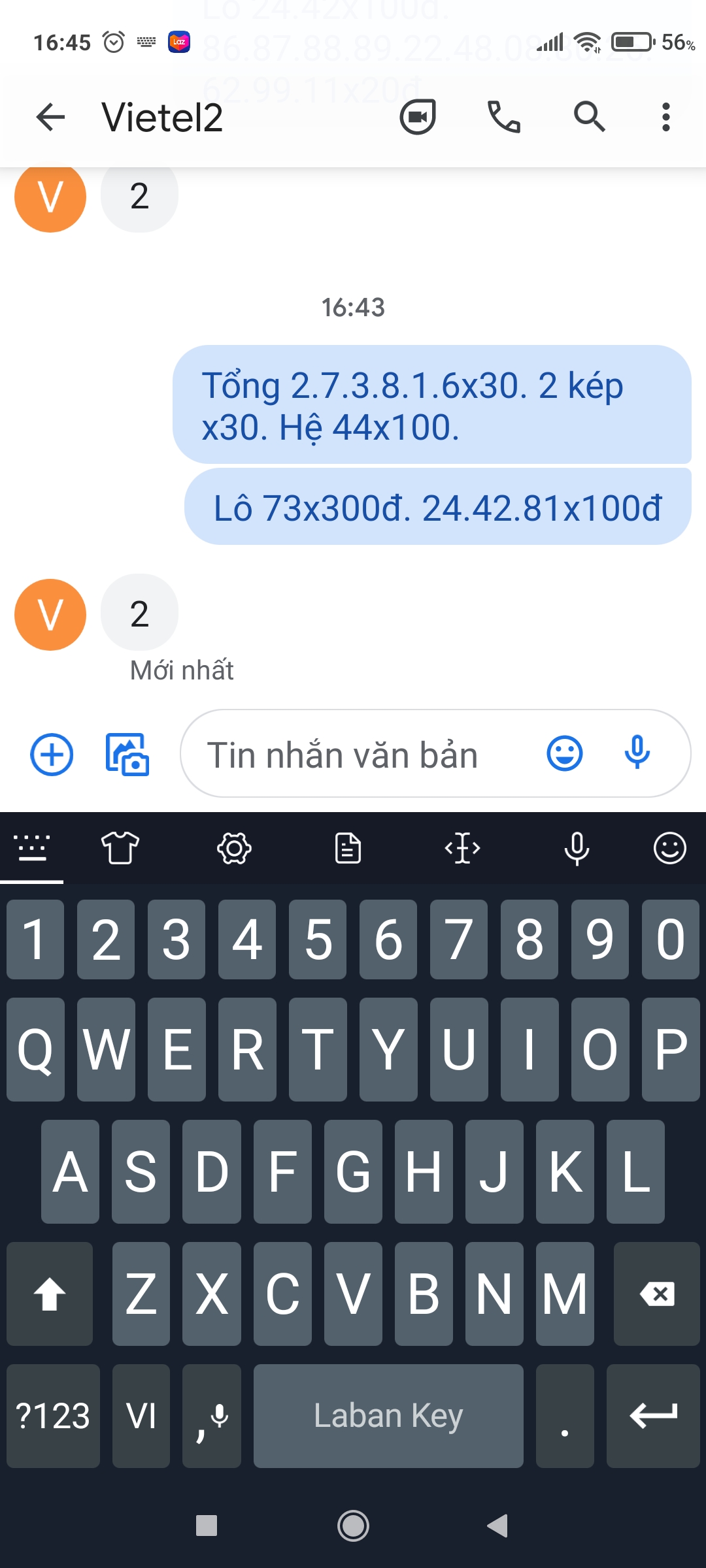Search within this conversation
The width and height of the screenshot is (706, 1568).
(x=589, y=117)
